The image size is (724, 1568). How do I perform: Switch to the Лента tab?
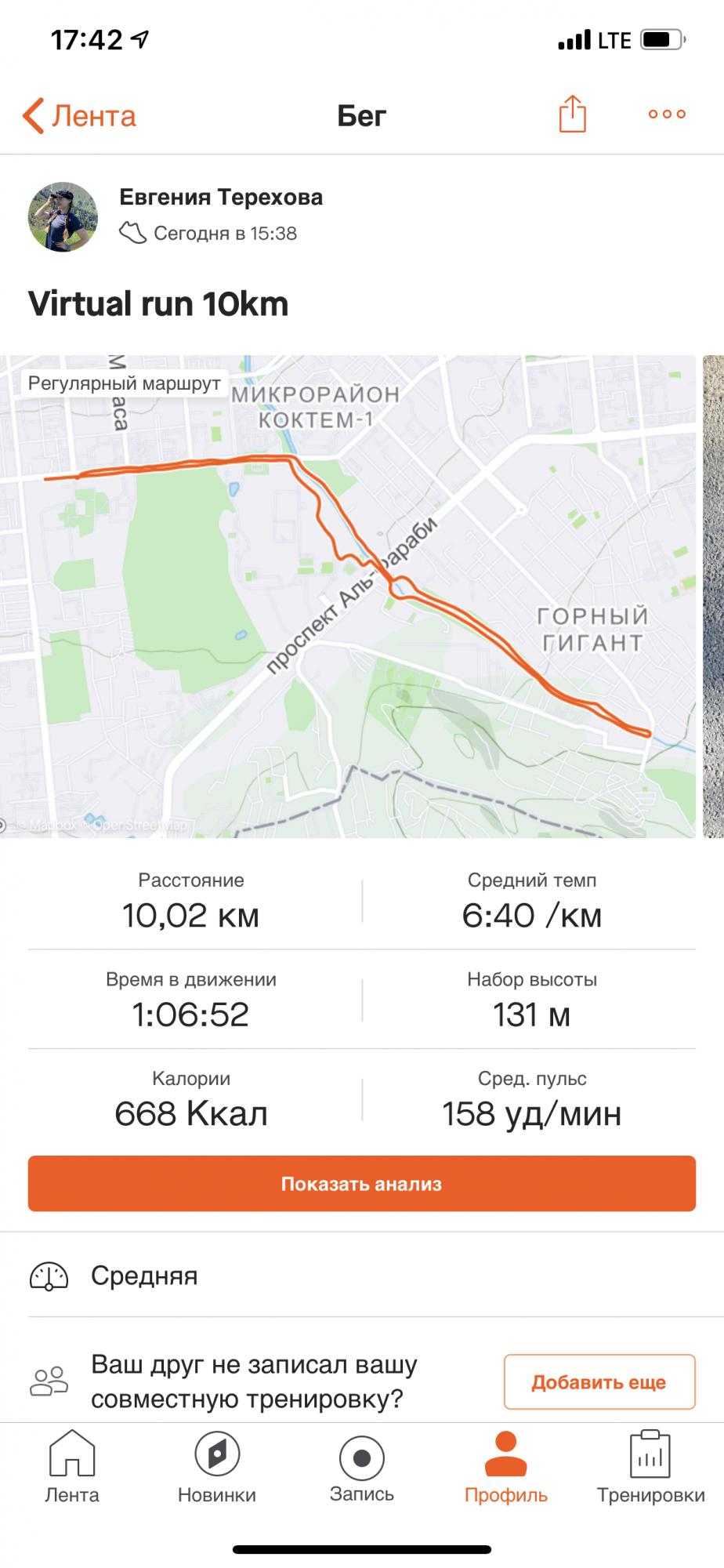click(x=72, y=1466)
